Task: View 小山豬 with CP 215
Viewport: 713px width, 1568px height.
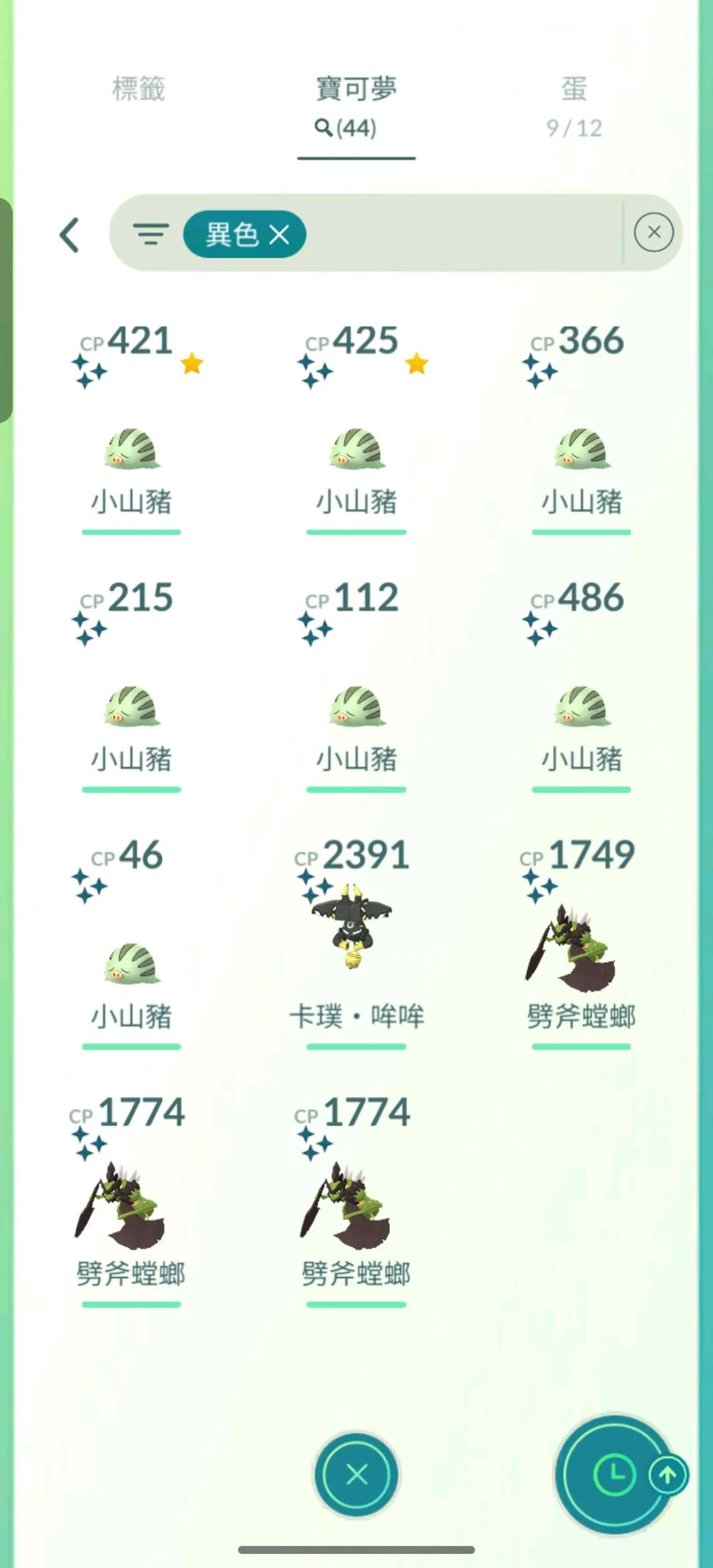Action: (132, 705)
